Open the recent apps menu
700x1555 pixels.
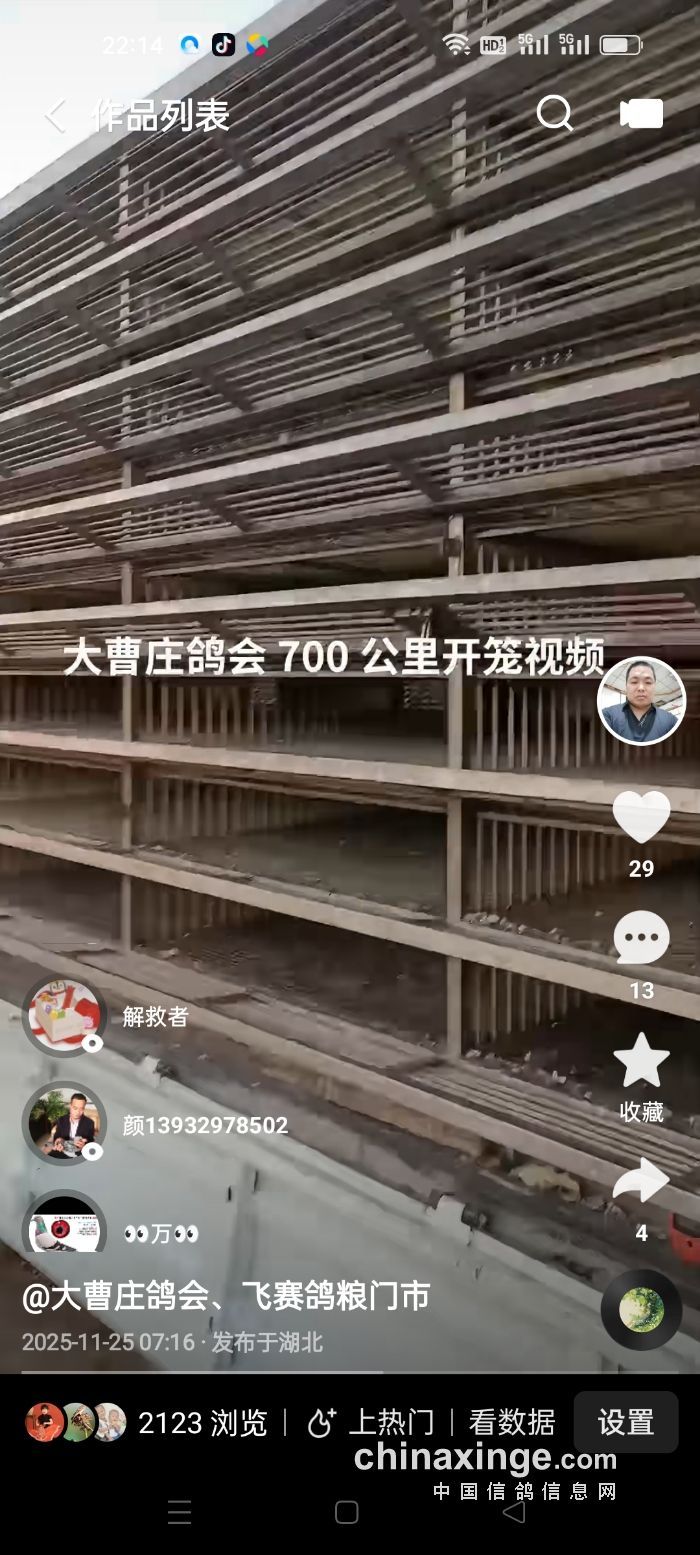pyautogui.click(x=180, y=1512)
